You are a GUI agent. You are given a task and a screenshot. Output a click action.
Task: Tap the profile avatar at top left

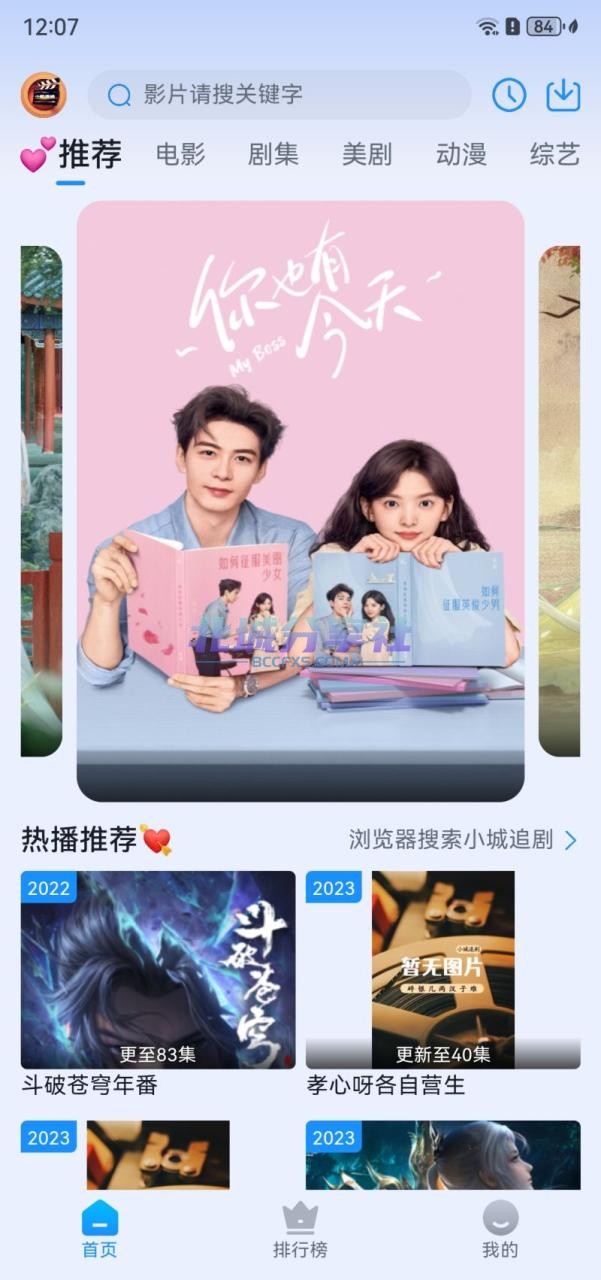click(43, 95)
